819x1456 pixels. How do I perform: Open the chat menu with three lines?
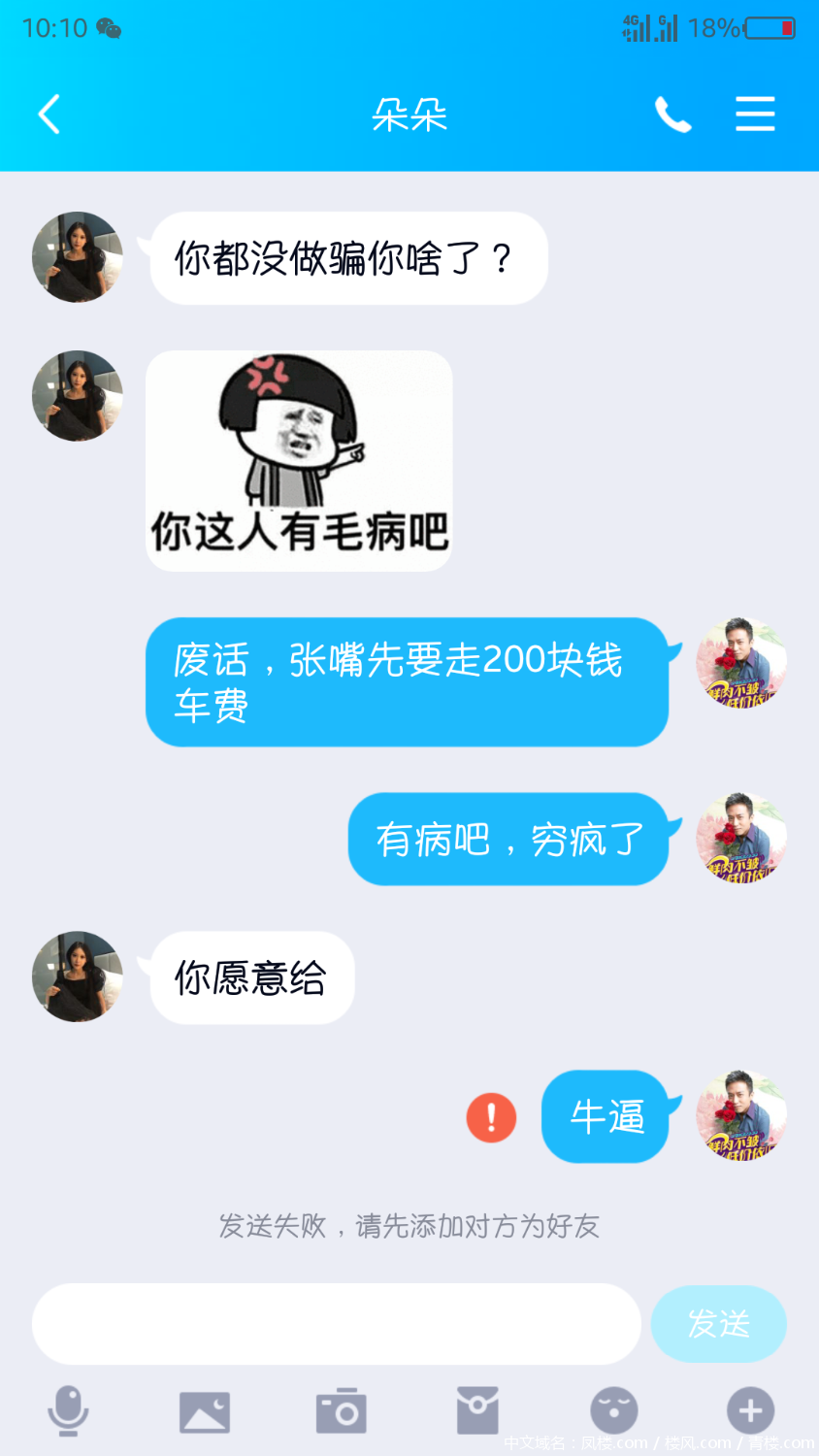755,115
